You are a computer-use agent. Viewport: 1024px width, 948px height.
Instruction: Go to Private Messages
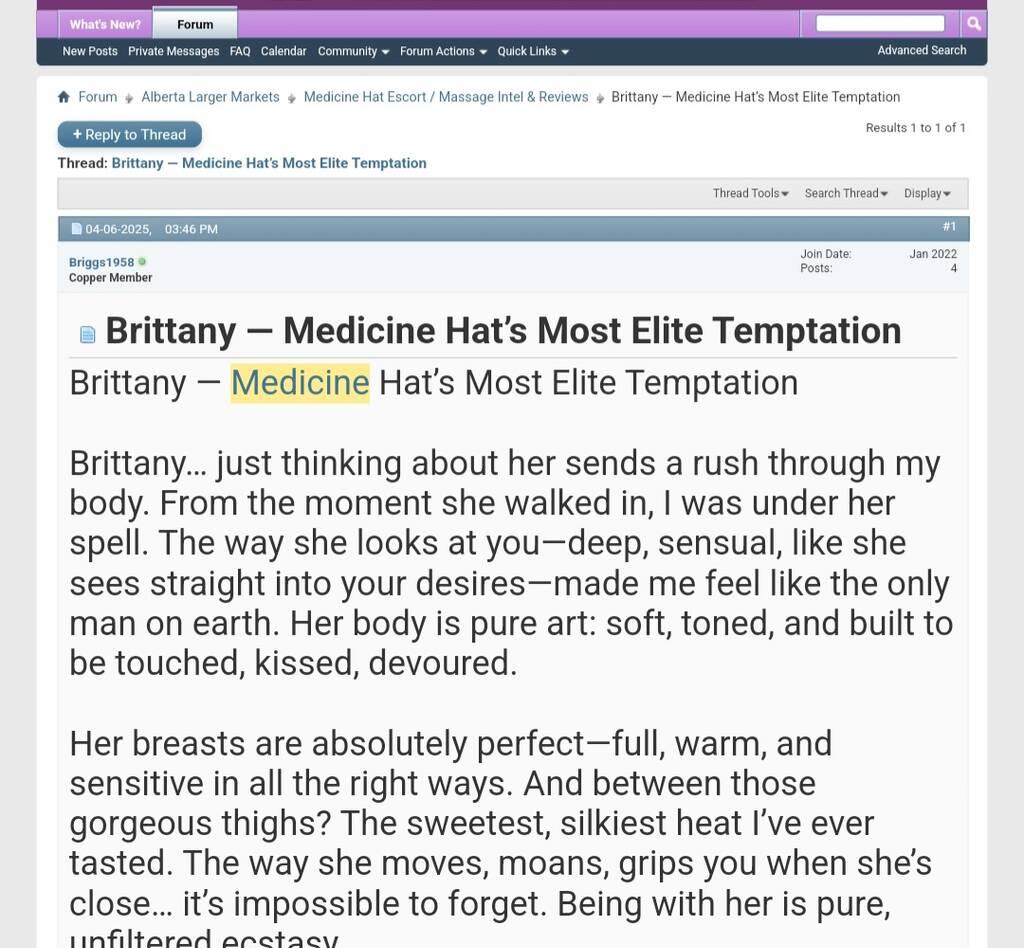(x=173, y=51)
